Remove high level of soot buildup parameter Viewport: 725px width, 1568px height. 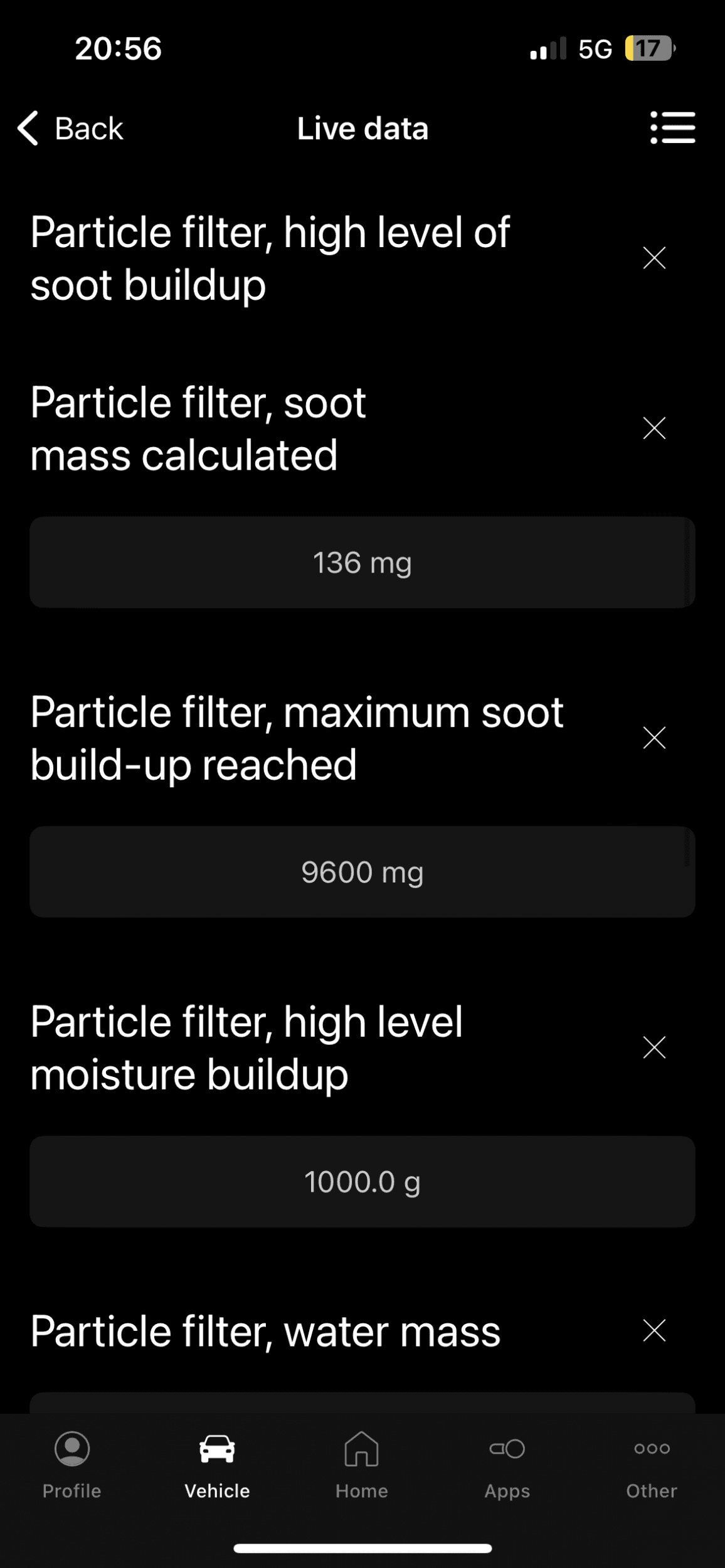(x=654, y=258)
